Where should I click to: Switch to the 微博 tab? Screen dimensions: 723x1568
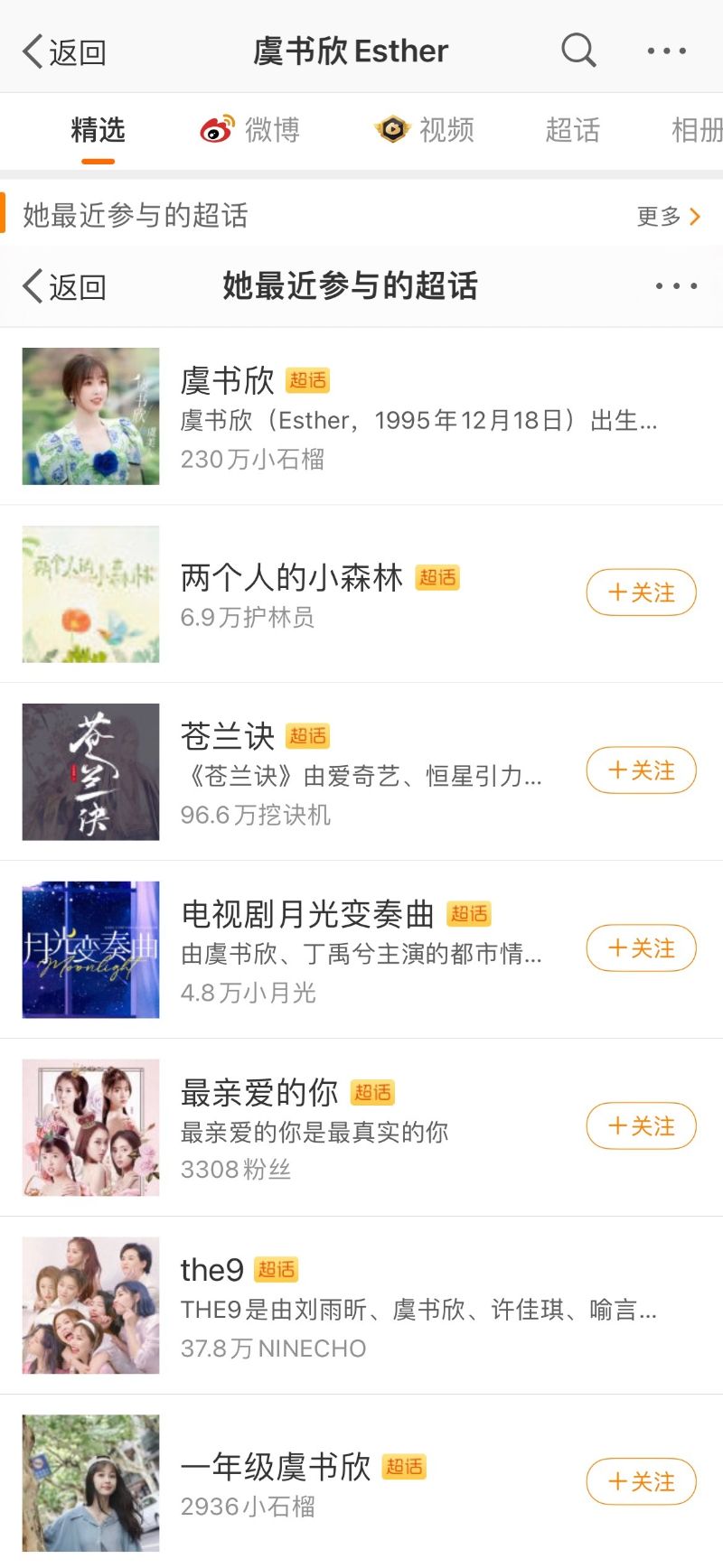tap(250, 130)
